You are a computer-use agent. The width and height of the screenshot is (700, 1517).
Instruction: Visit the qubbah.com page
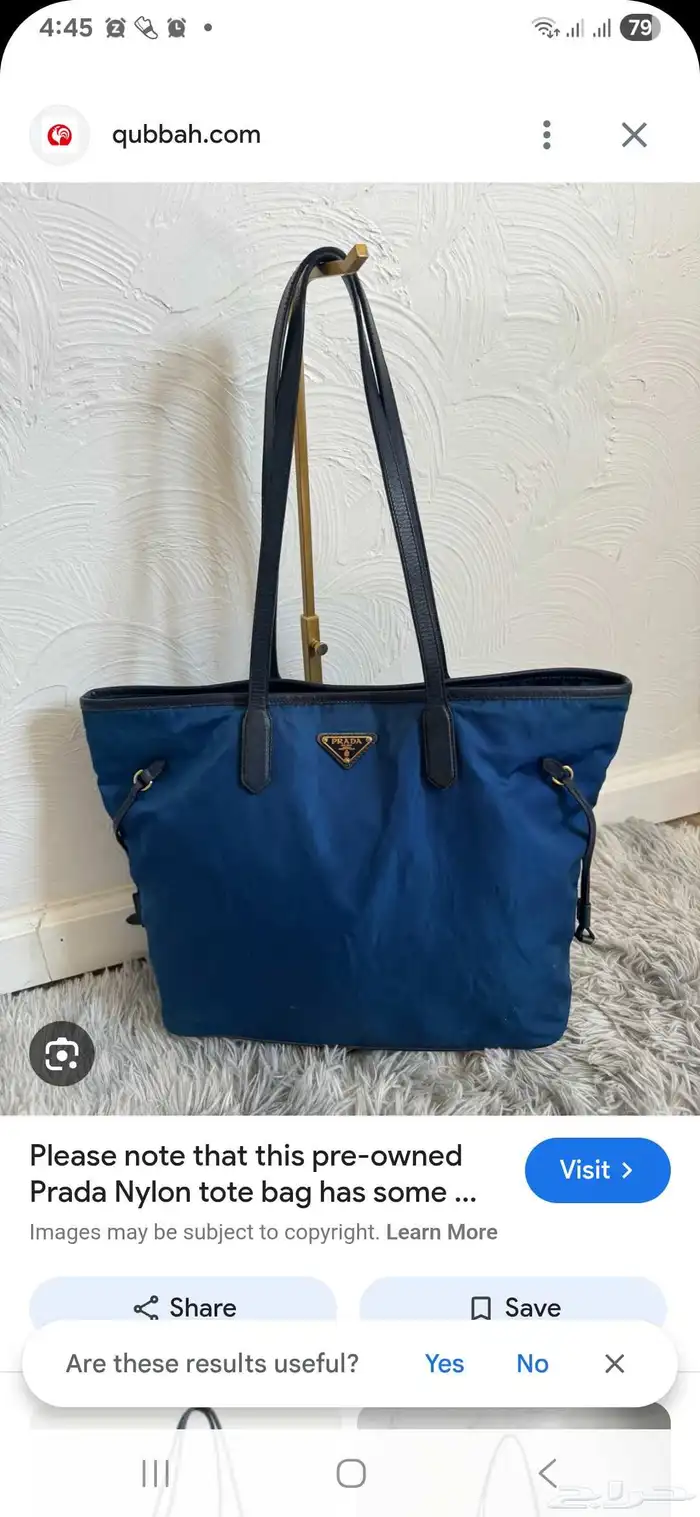tap(597, 1170)
